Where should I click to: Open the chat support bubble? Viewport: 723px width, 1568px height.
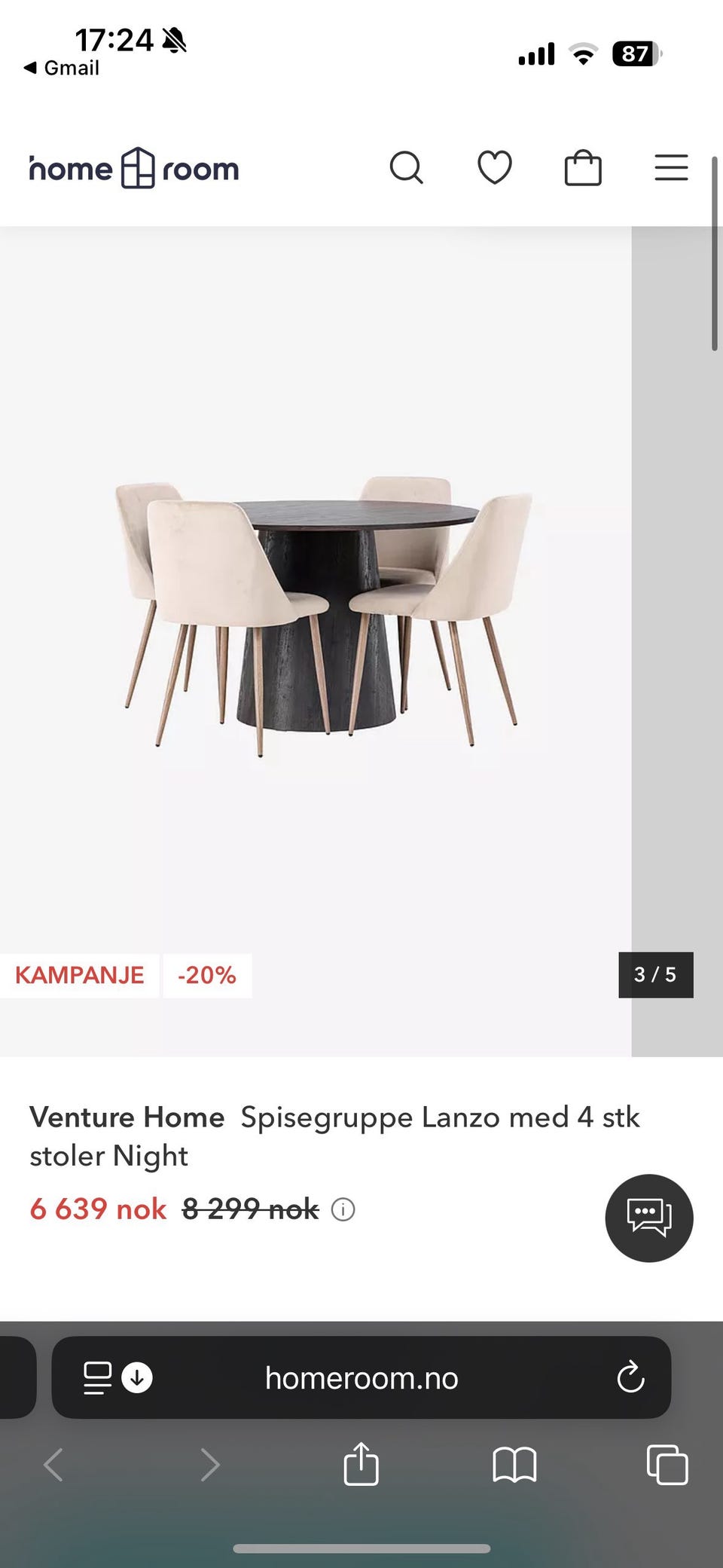pyautogui.click(x=648, y=1218)
